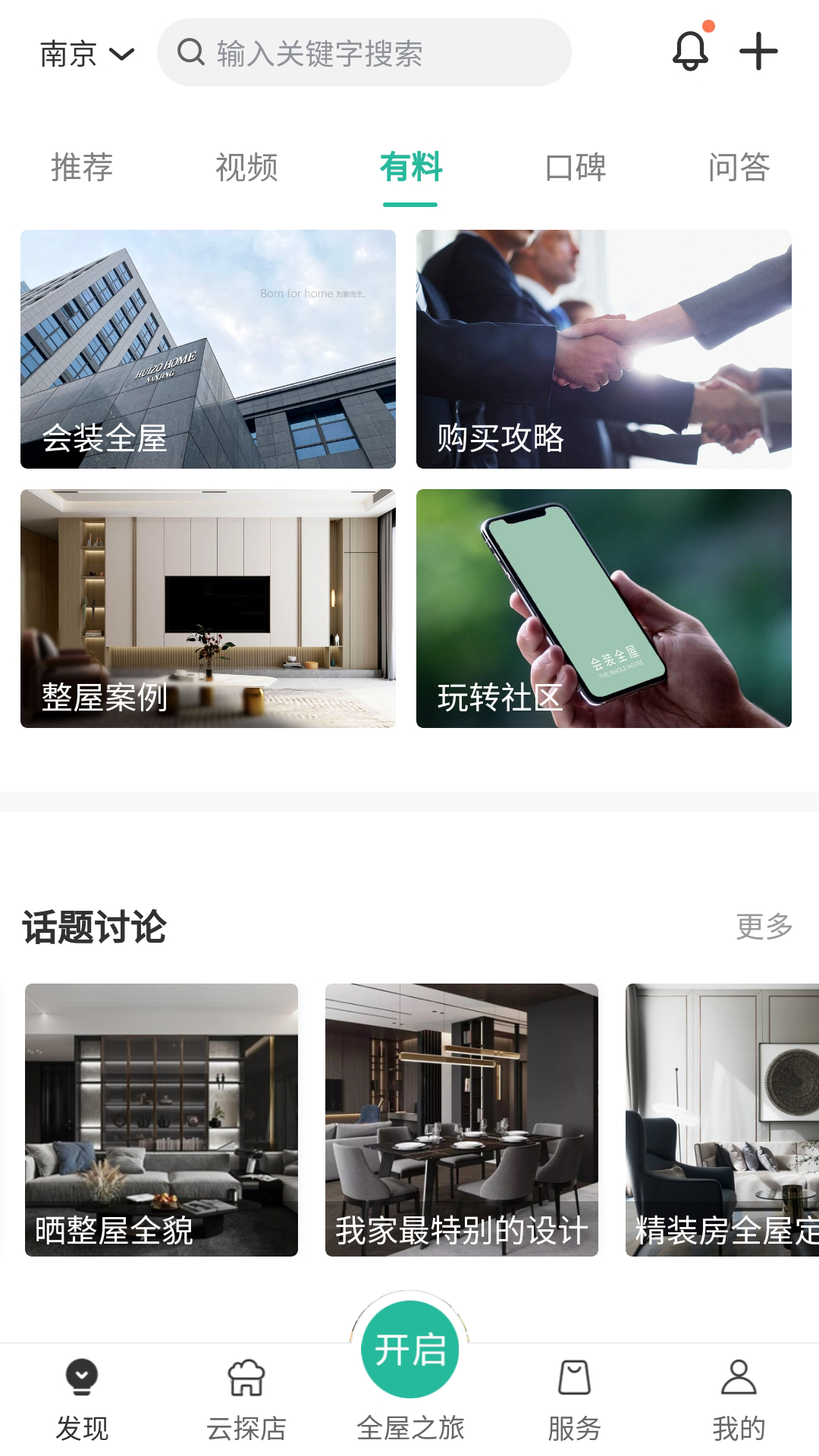
Task: Open notifications via the bell icon
Action: 689,52
